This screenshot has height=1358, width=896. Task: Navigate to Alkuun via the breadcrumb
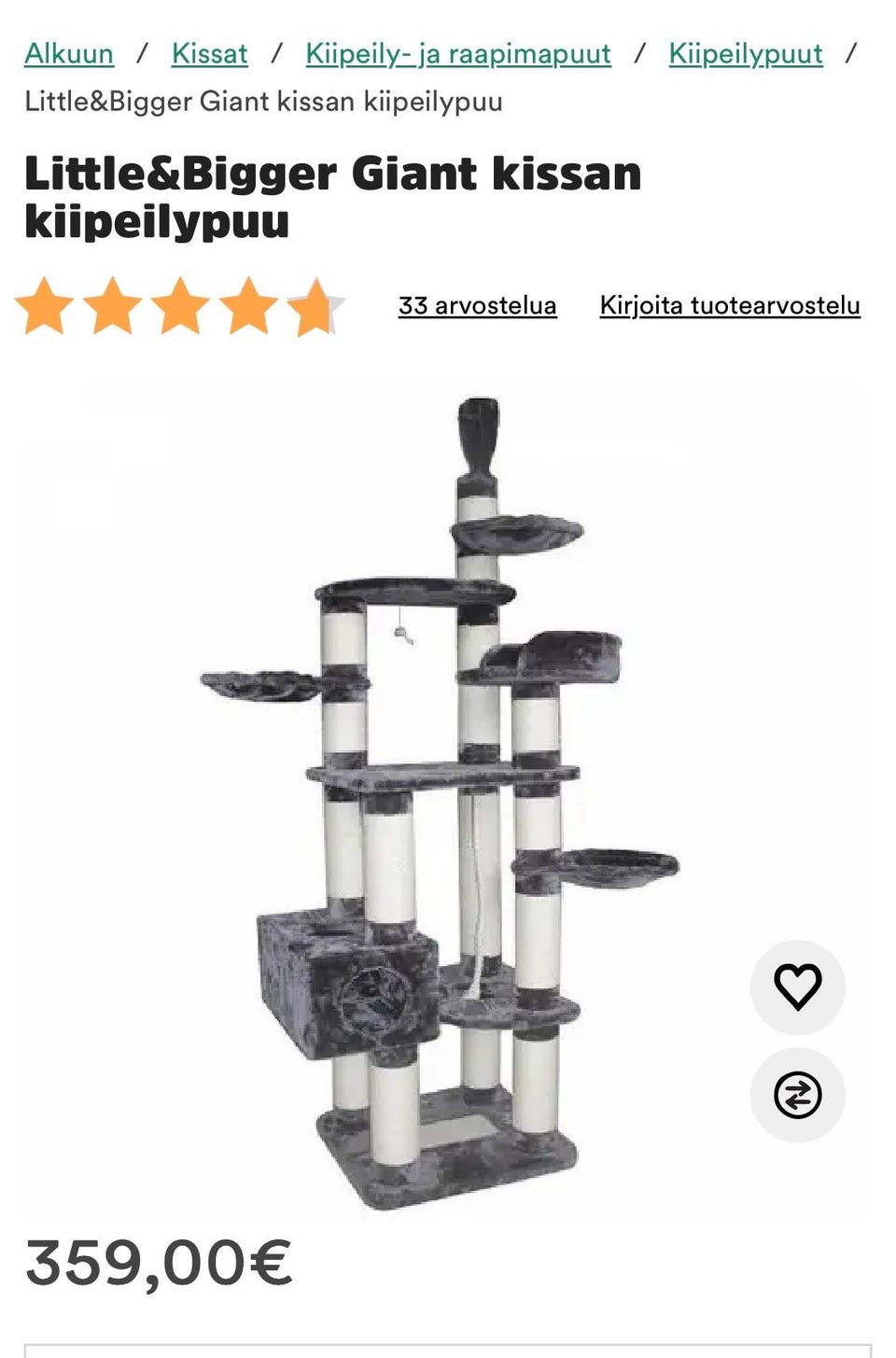(70, 54)
